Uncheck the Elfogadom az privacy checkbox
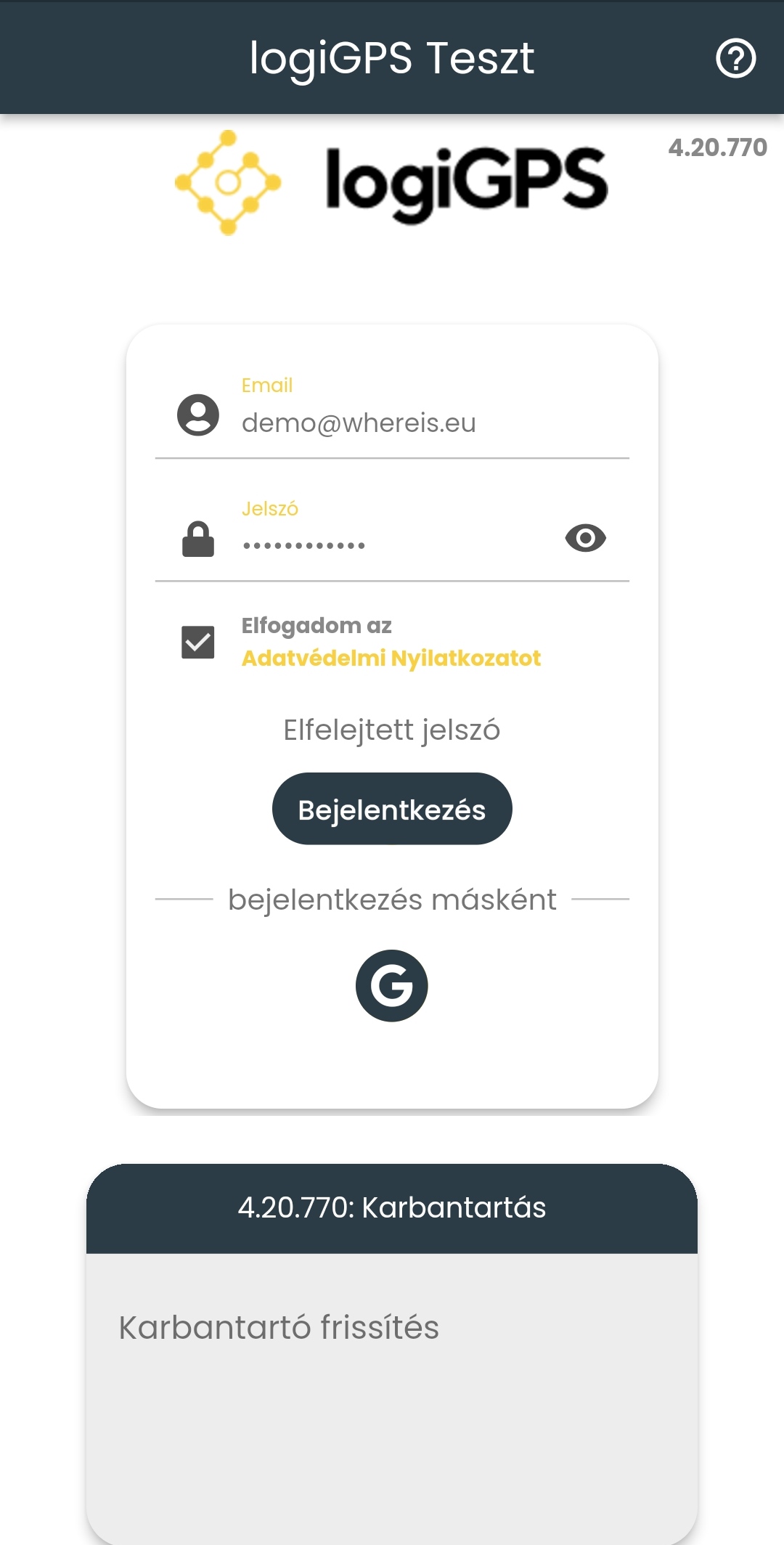The height and width of the screenshot is (1545, 784). point(198,643)
